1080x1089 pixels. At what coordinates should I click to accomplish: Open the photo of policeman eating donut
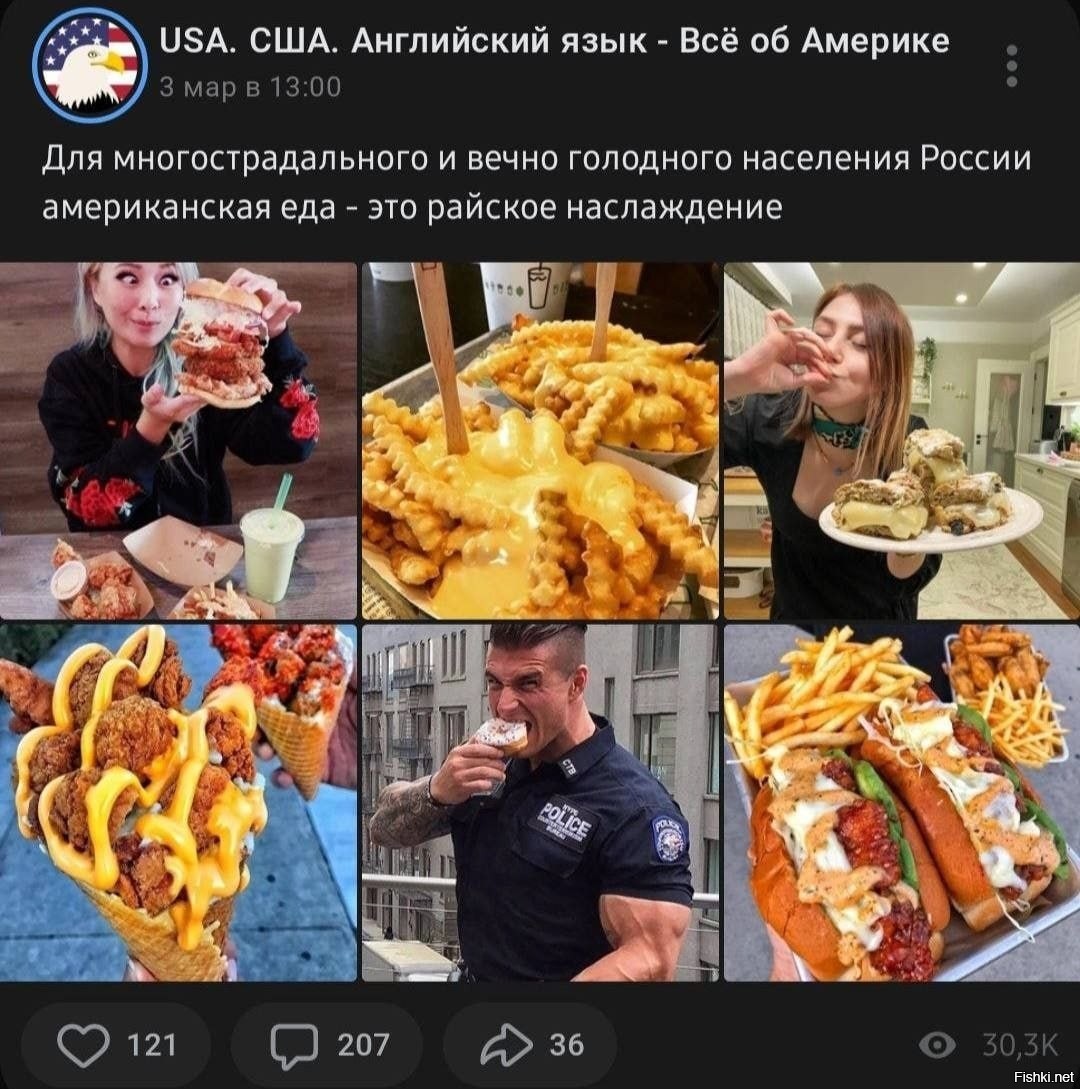540,802
